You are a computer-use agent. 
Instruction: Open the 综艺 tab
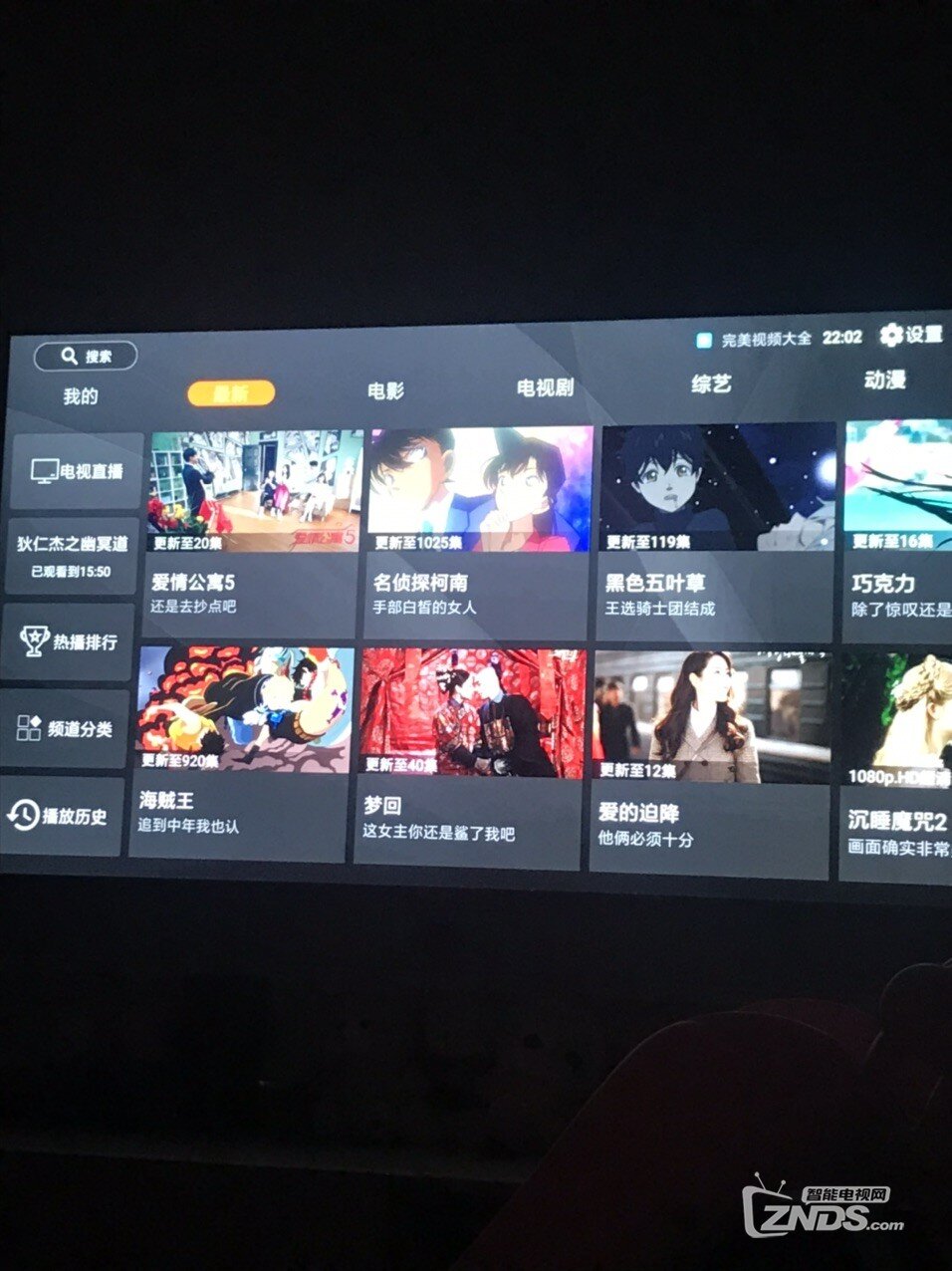click(711, 383)
